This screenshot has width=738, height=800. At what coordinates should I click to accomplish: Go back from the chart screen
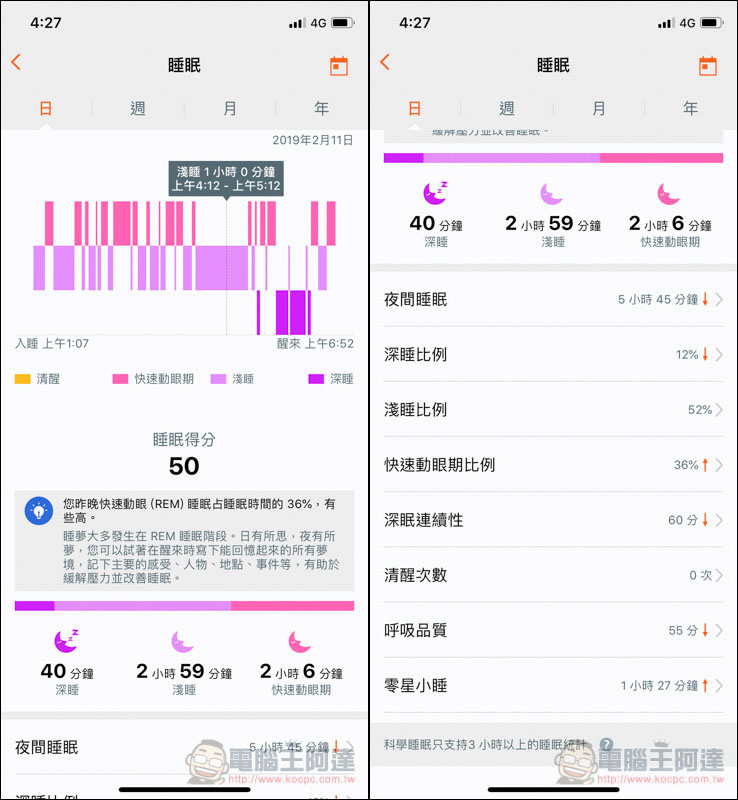tap(16, 63)
